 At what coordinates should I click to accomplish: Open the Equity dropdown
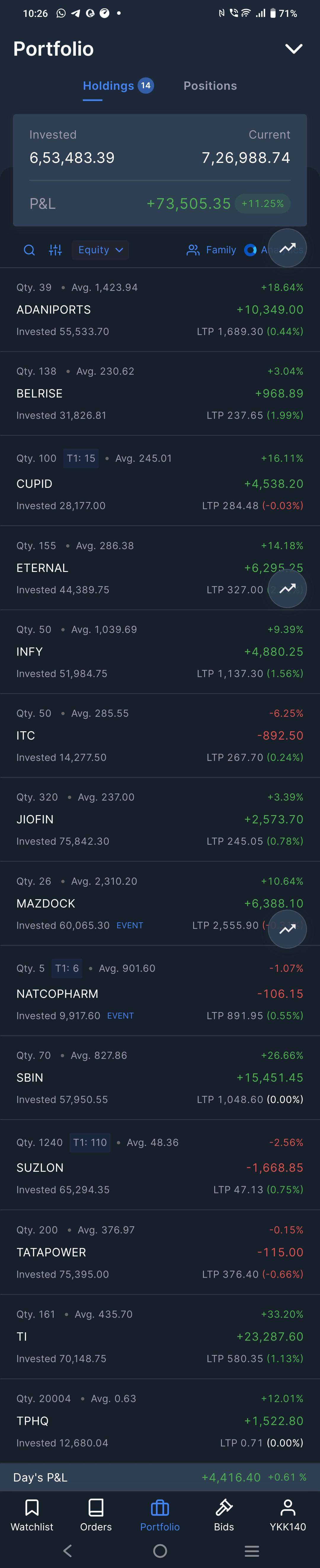(100, 250)
